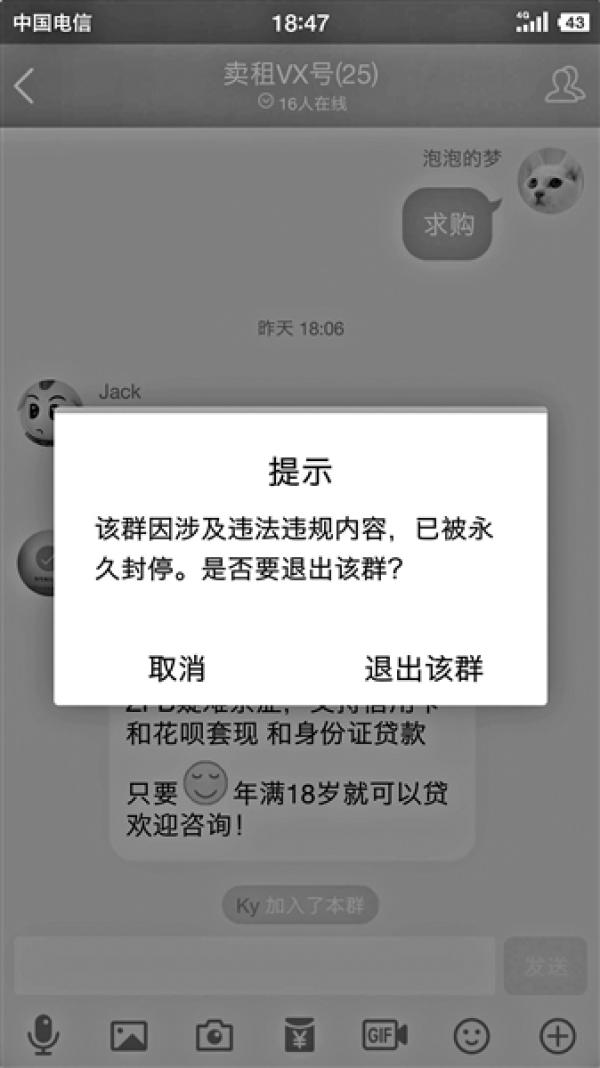Open the emoji smiley picker
This screenshot has width=600, height=1068.
[471, 1035]
